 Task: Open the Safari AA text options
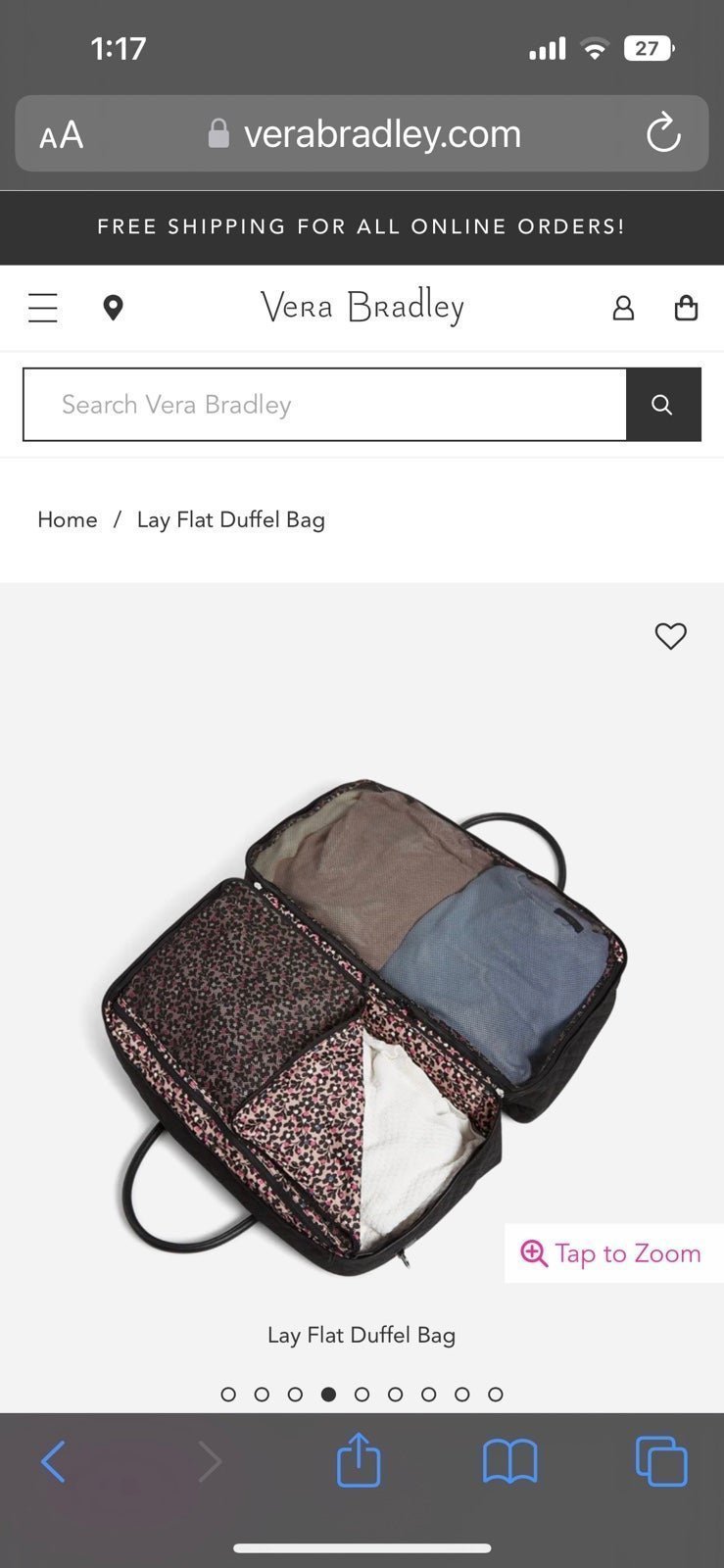point(61,134)
